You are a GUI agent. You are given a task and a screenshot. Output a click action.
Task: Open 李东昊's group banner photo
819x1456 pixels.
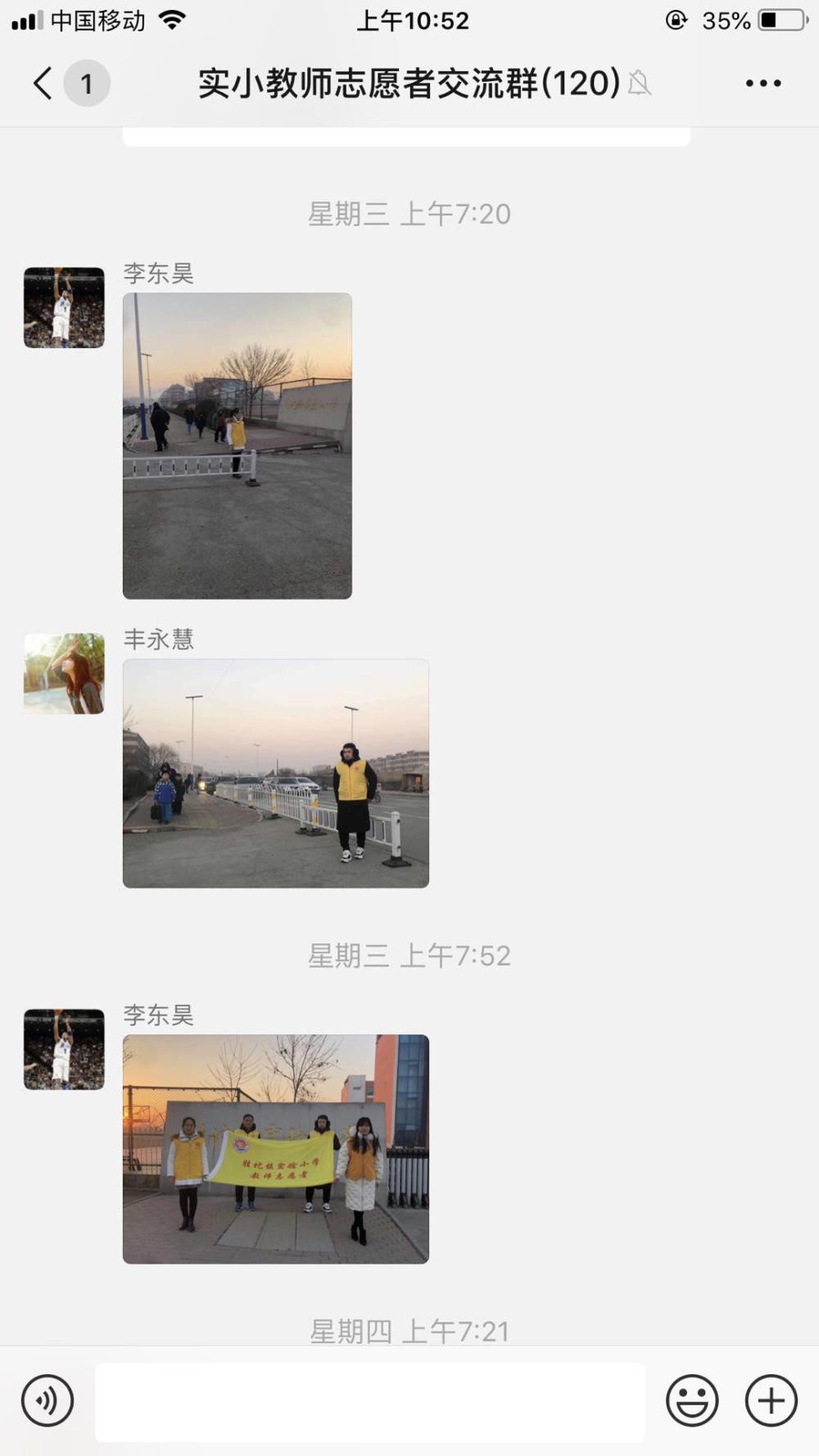click(276, 1149)
